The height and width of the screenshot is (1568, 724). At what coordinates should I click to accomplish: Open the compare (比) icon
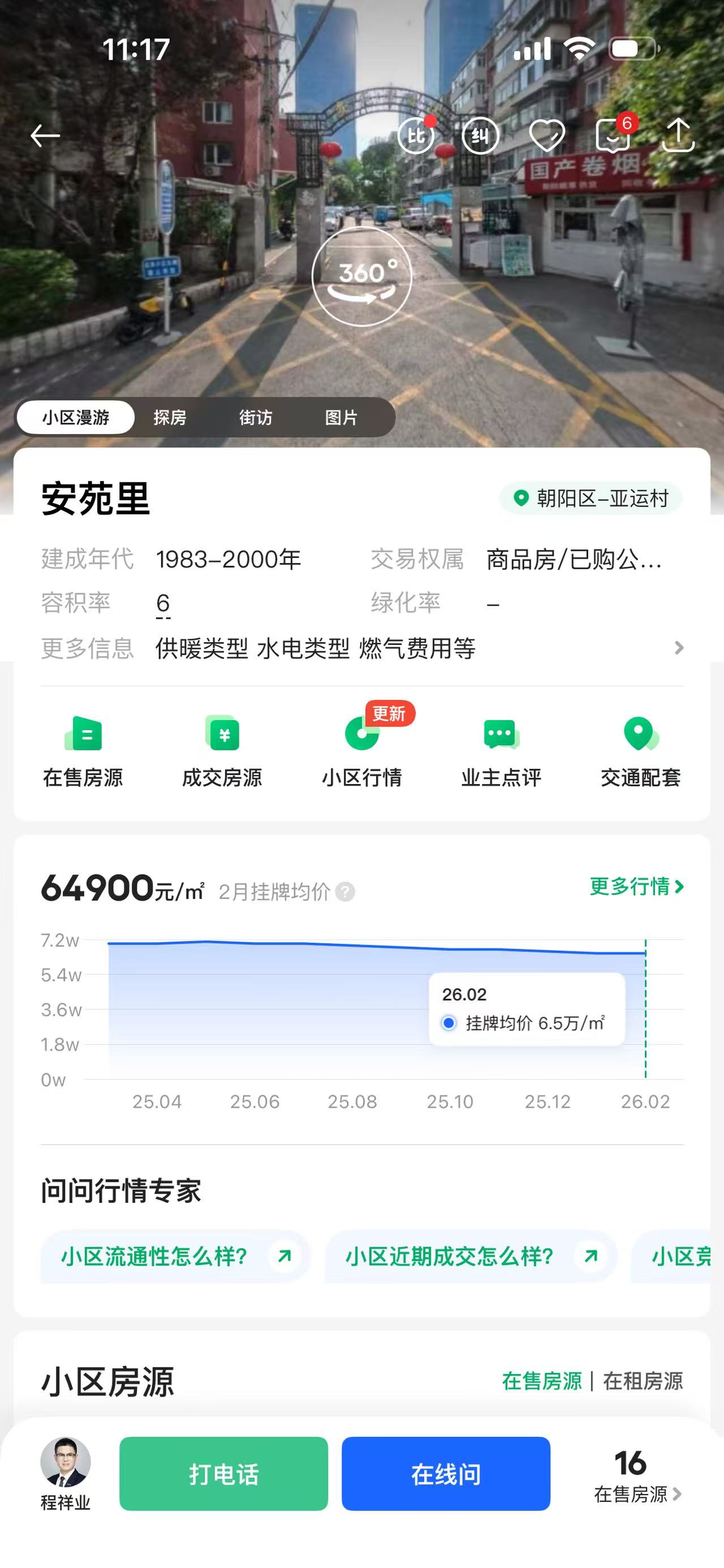416,135
